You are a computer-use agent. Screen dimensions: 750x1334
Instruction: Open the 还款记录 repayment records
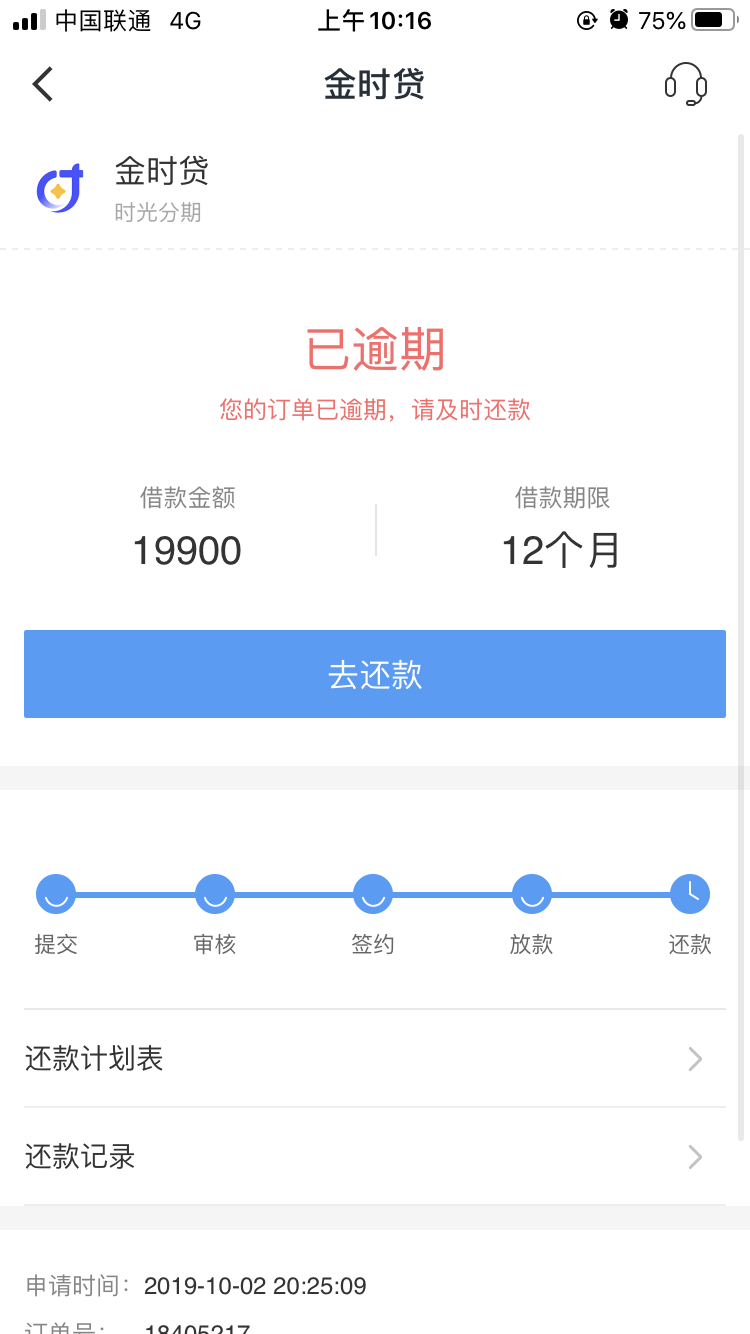375,1157
